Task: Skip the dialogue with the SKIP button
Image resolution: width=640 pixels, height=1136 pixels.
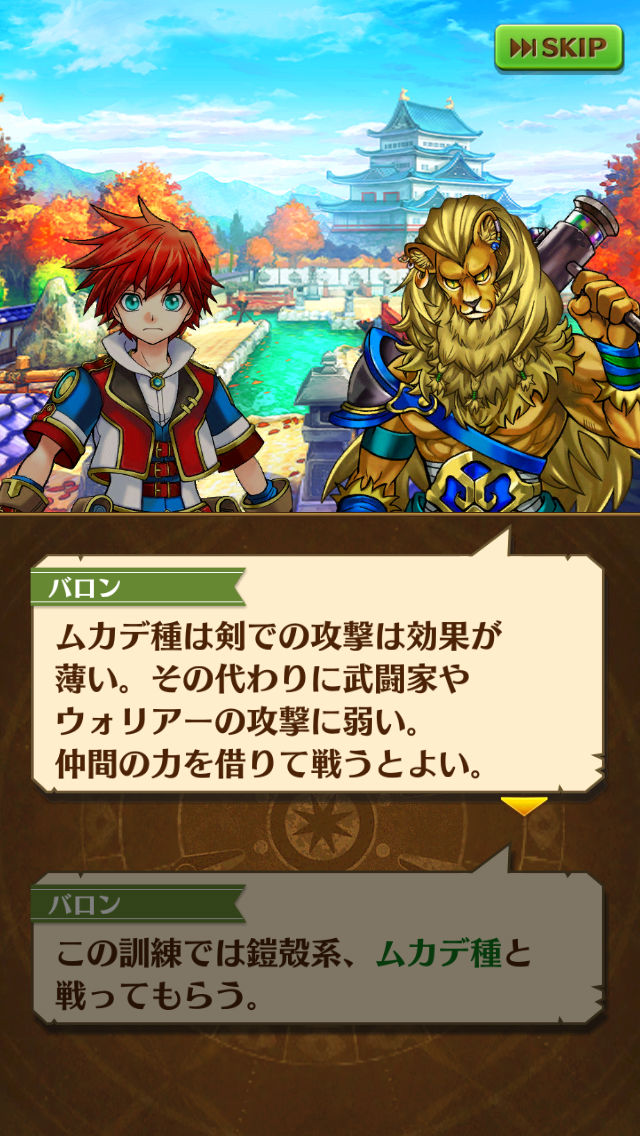Action: [558, 47]
